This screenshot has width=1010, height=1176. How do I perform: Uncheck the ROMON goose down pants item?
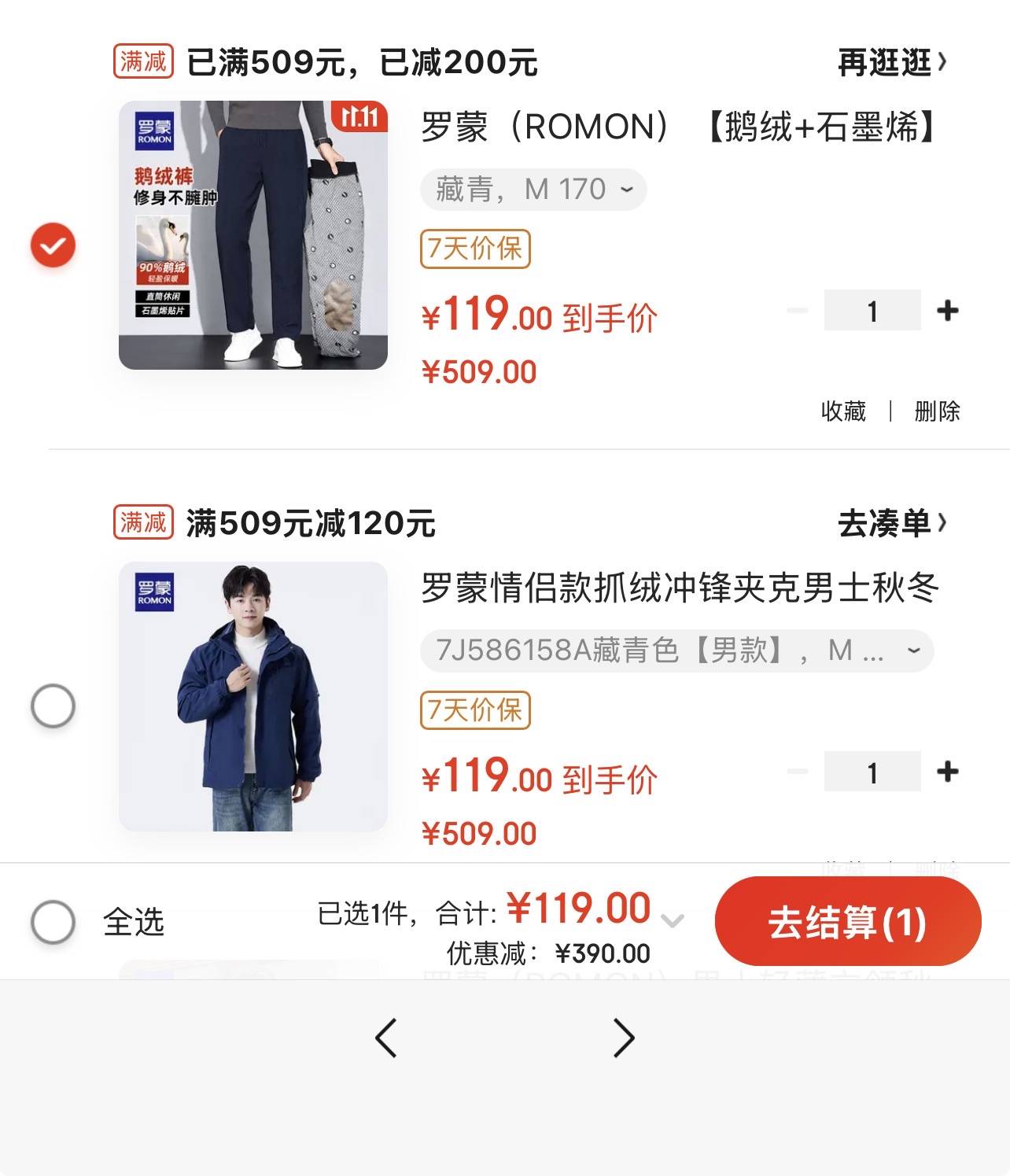(x=53, y=245)
